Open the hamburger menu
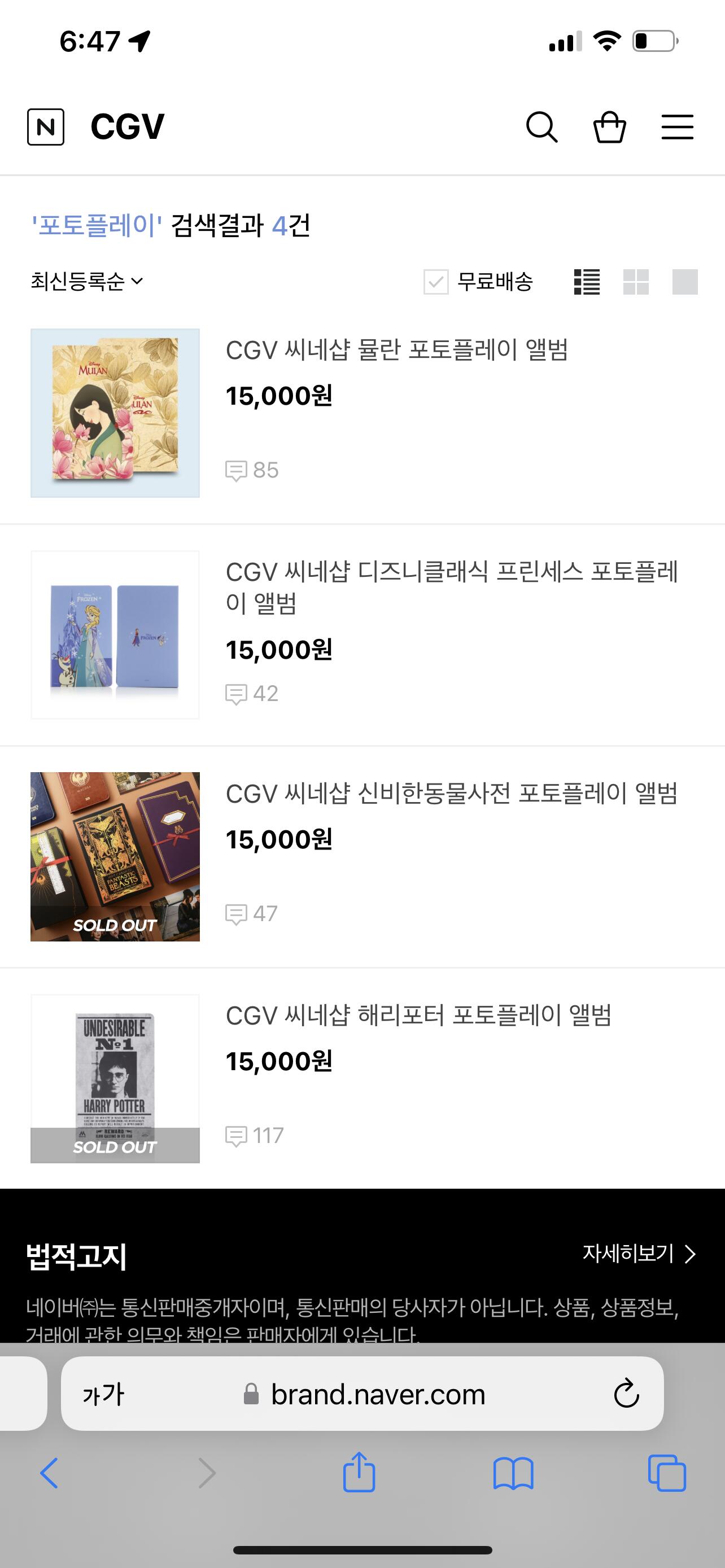Image resolution: width=725 pixels, height=1568 pixels. pyautogui.click(x=678, y=127)
